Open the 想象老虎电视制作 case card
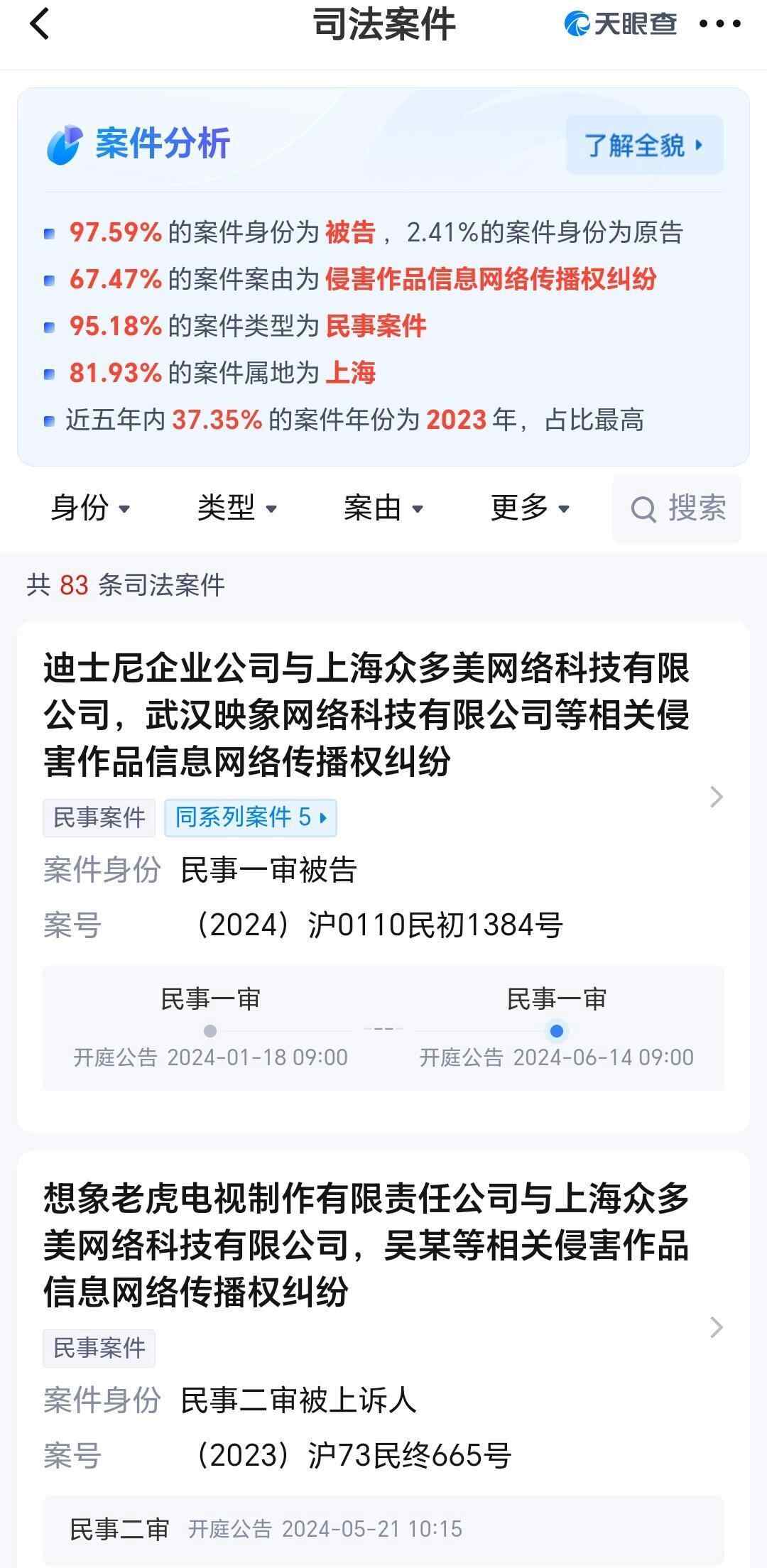Image resolution: width=767 pixels, height=1568 pixels. pyautogui.click(x=366, y=1245)
